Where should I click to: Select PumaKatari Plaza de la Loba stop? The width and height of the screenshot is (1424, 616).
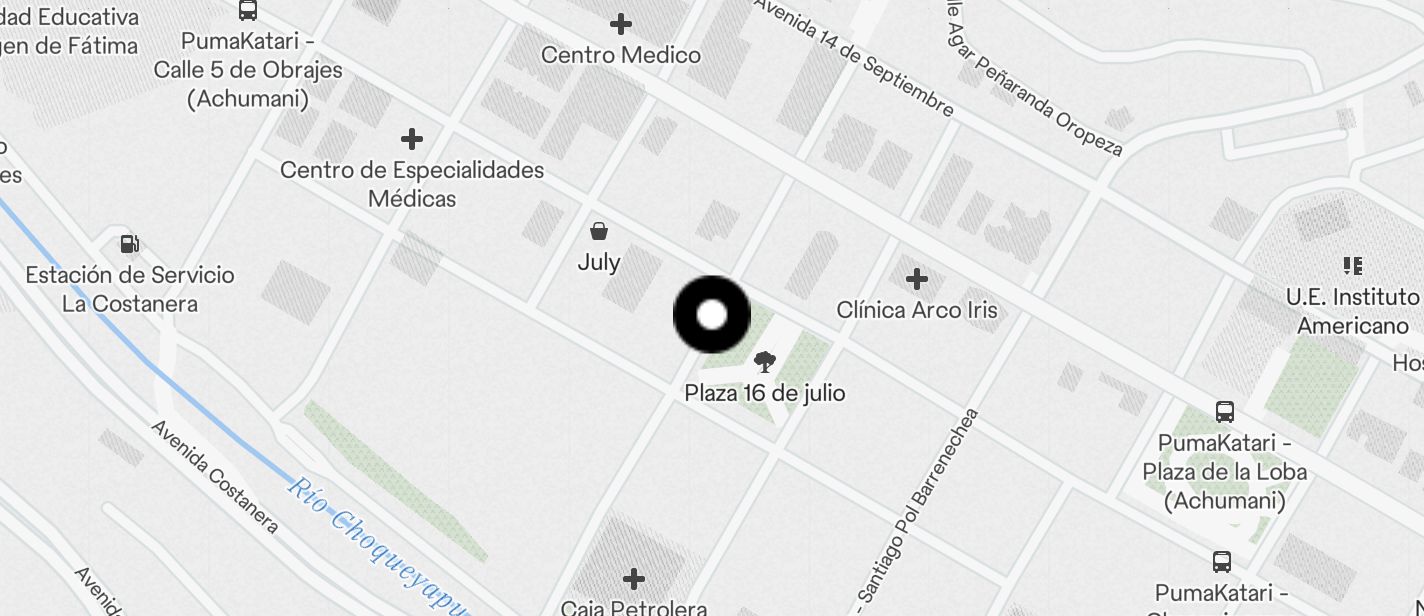coord(1224,411)
